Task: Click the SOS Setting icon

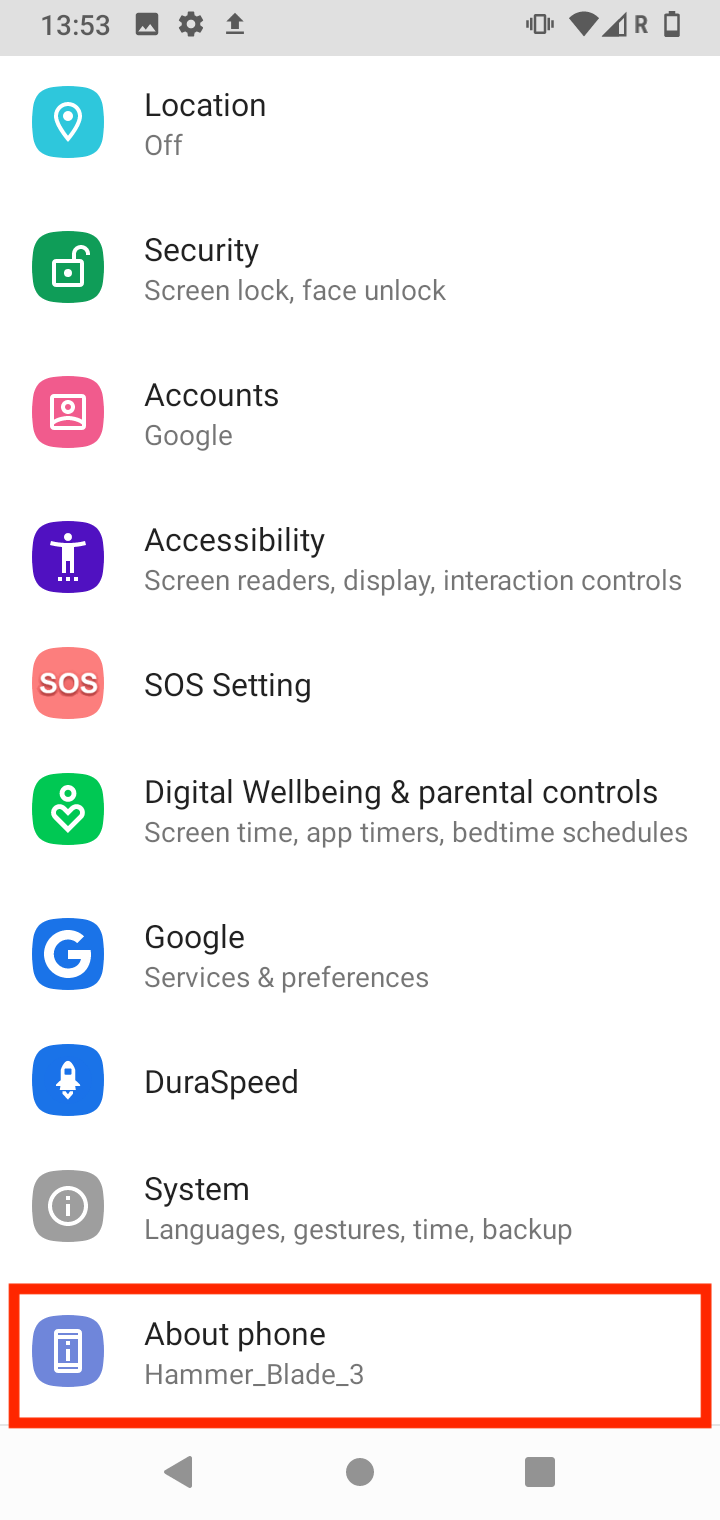Action: (67, 683)
